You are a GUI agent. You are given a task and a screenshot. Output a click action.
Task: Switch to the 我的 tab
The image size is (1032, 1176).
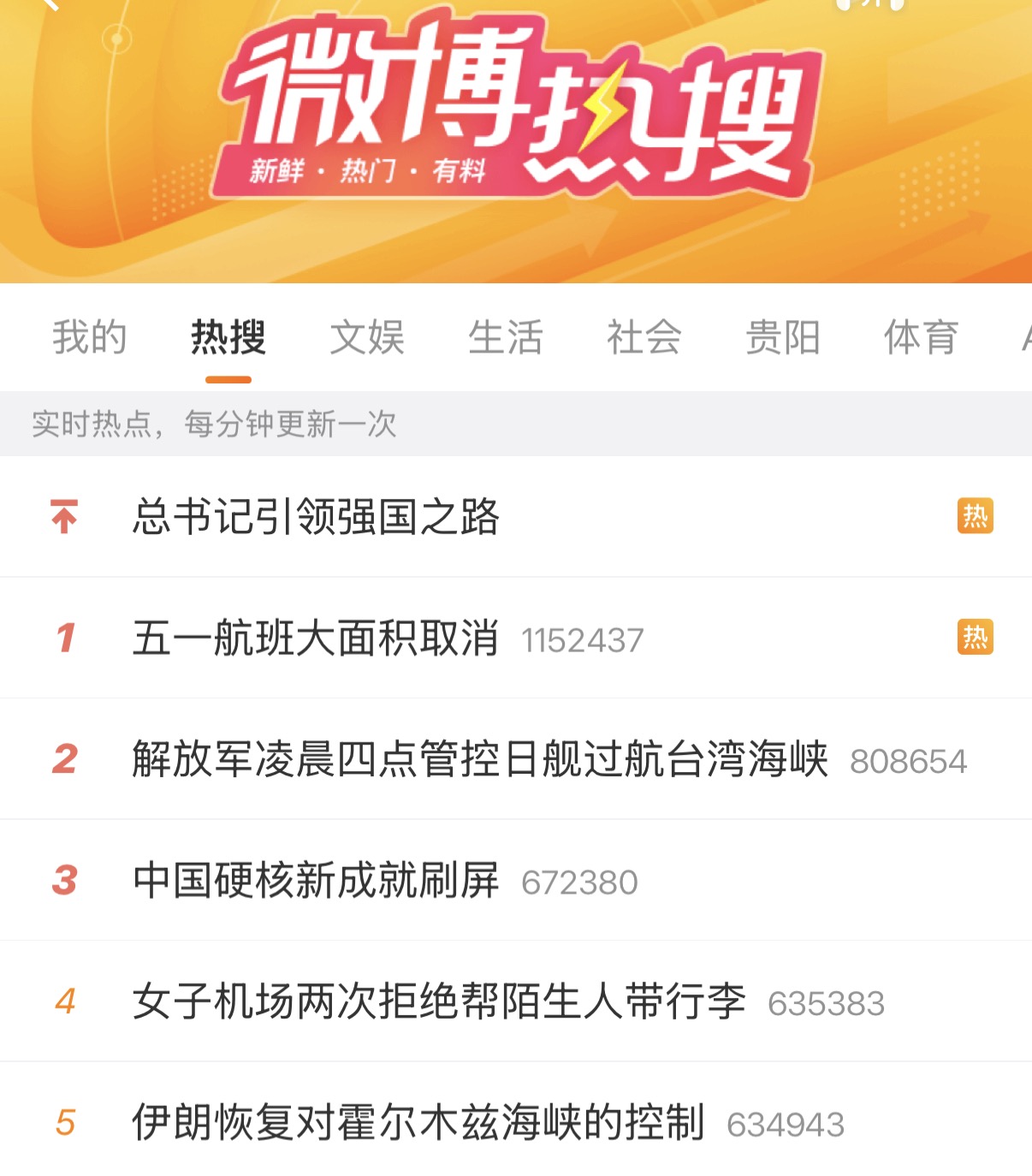(90, 337)
